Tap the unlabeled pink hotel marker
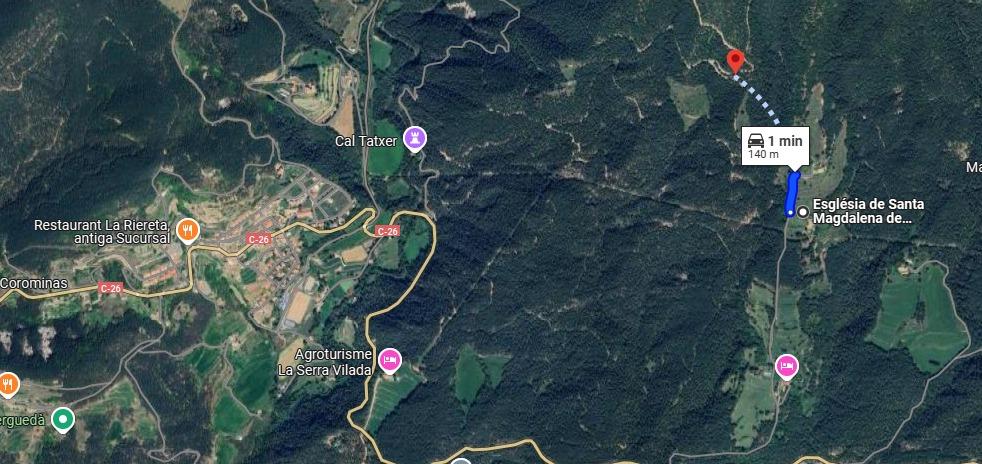The height and width of the screenshot is (464, 982). click(787, 366)
